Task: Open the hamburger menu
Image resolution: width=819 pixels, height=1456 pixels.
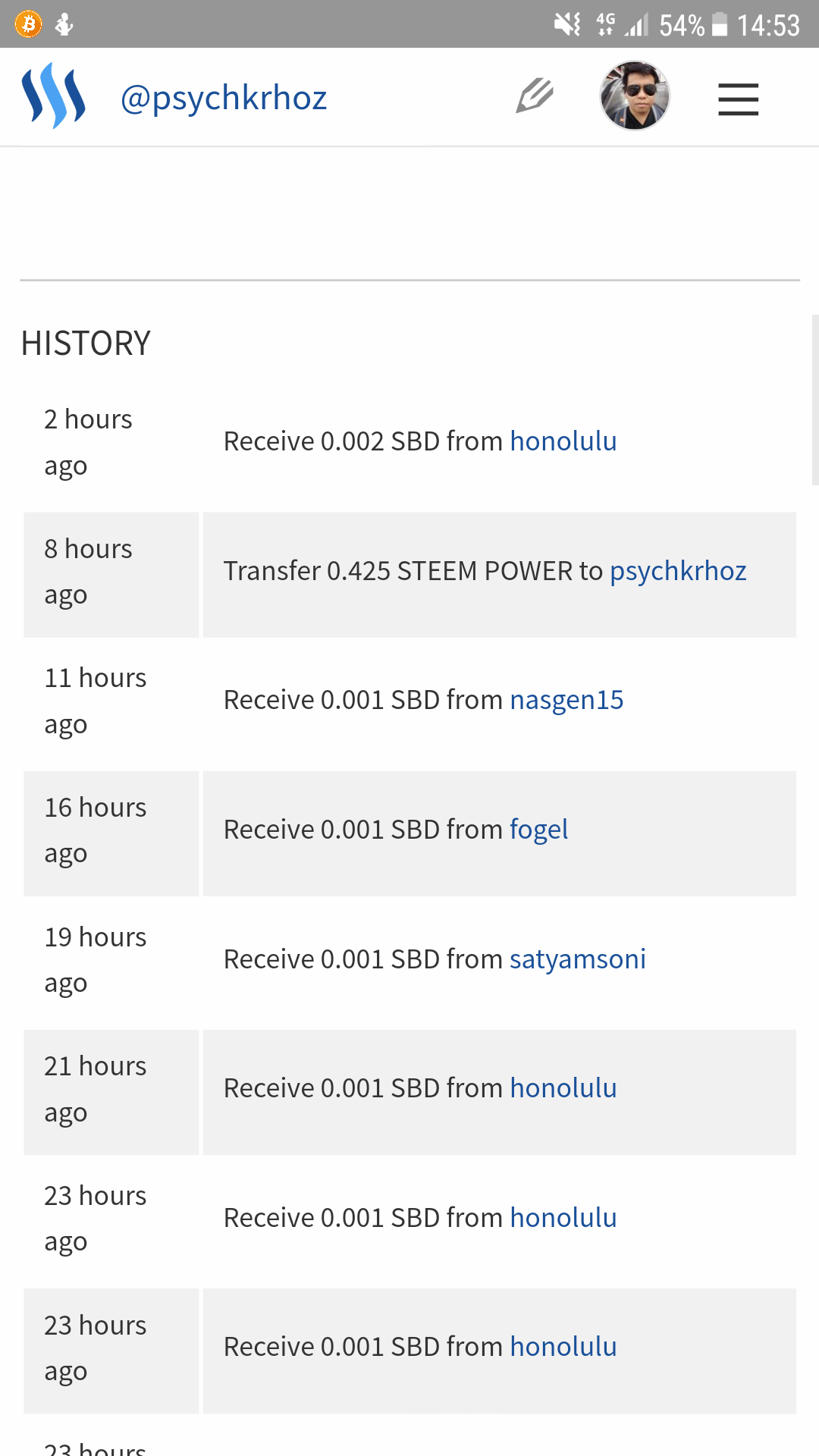Action: tap(739, 99)
